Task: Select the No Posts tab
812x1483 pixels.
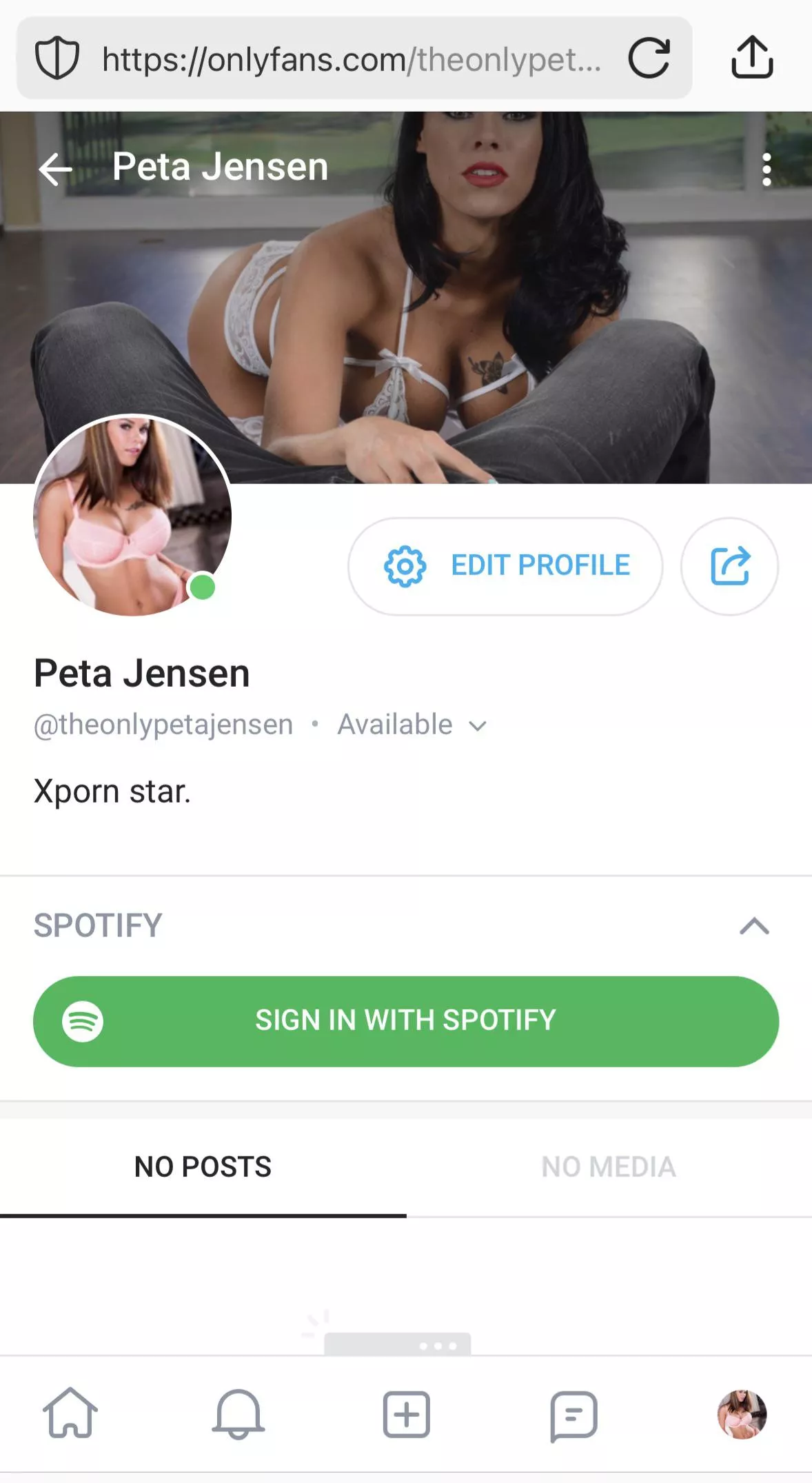Action: click(x=203, y=1167)
